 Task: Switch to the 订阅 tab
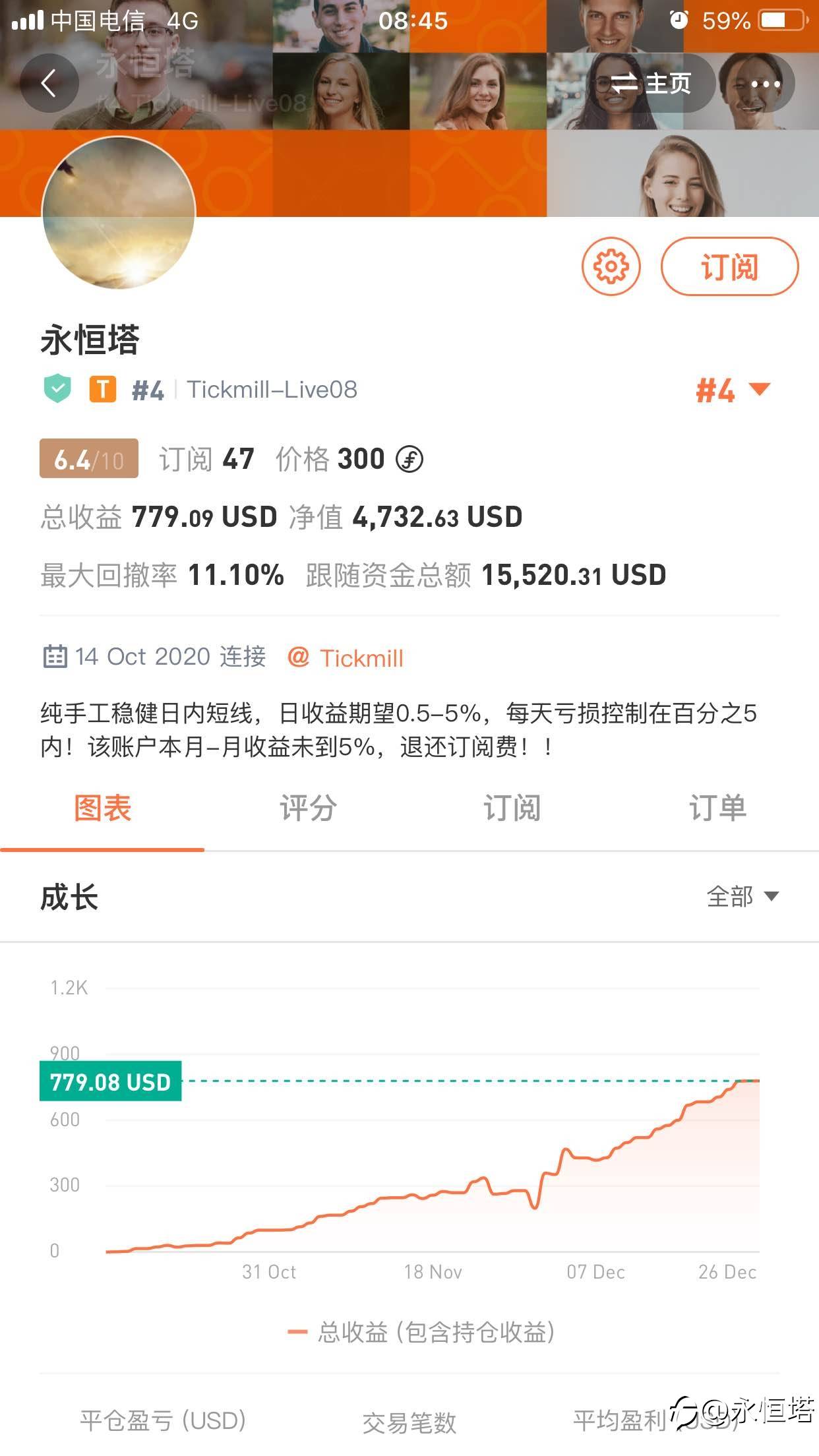(x=512, y=809)
